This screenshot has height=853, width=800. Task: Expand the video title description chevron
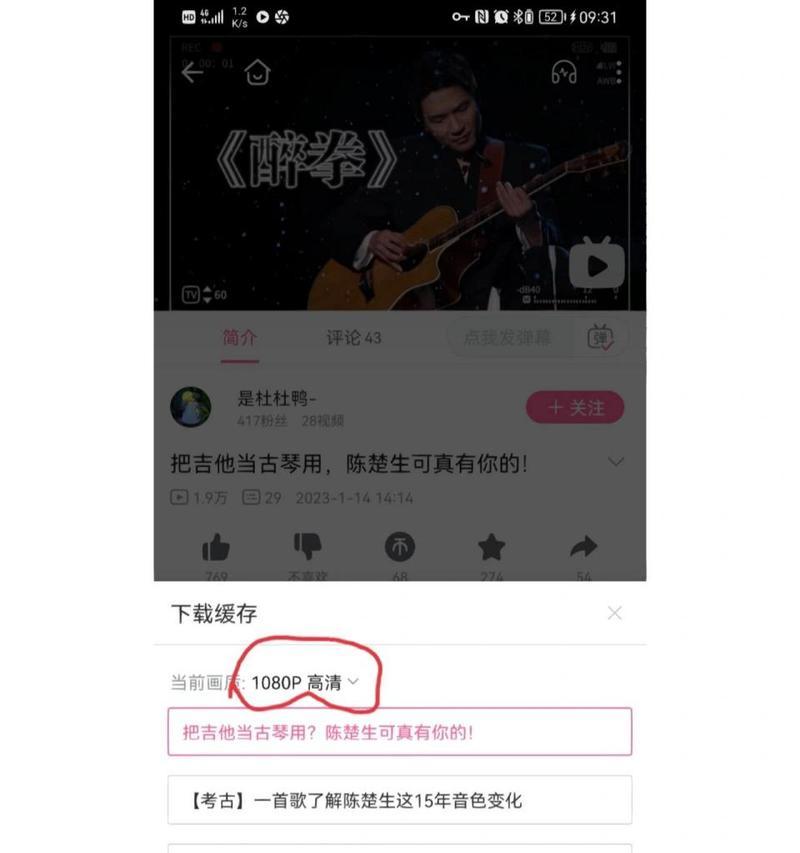[616, 462]
